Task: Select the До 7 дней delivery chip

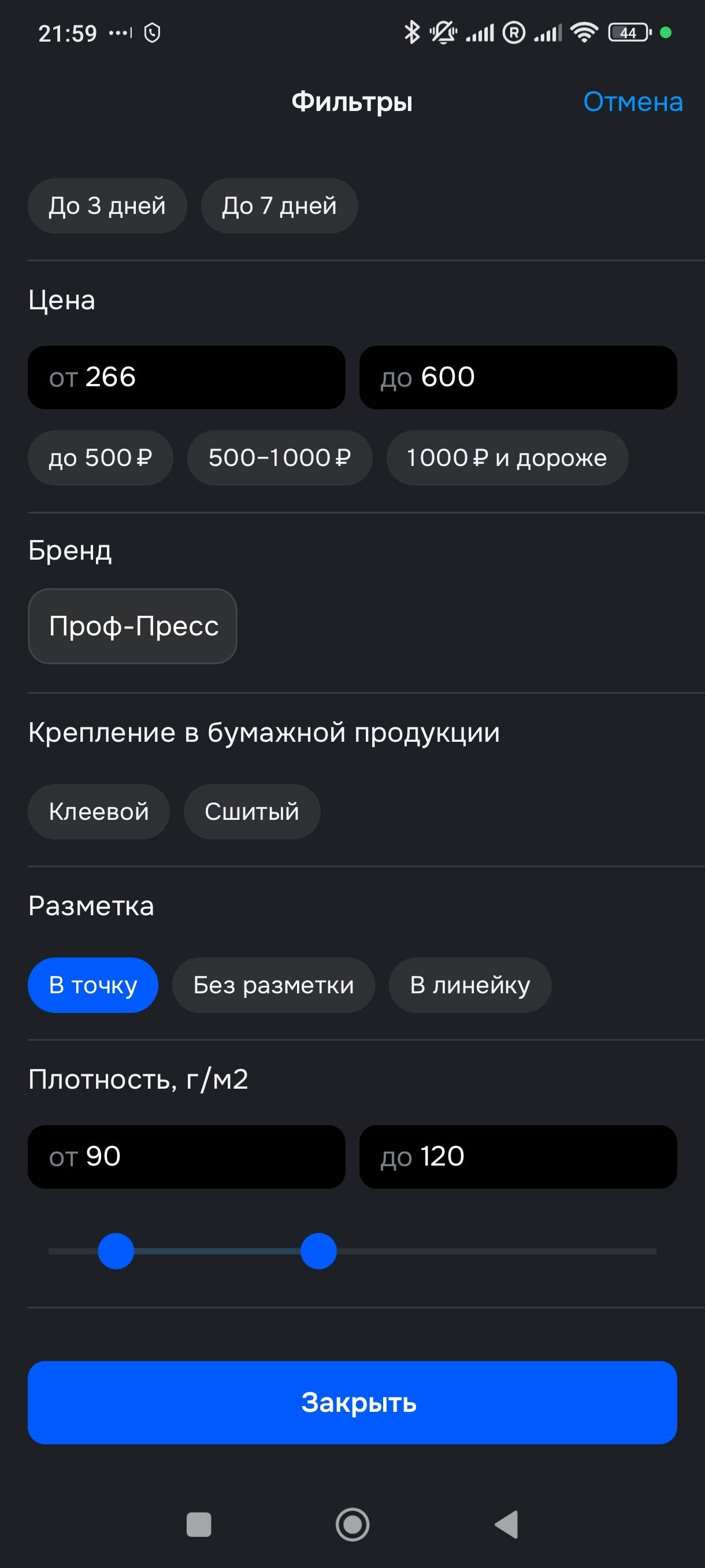Action: [x=279, y=206]
